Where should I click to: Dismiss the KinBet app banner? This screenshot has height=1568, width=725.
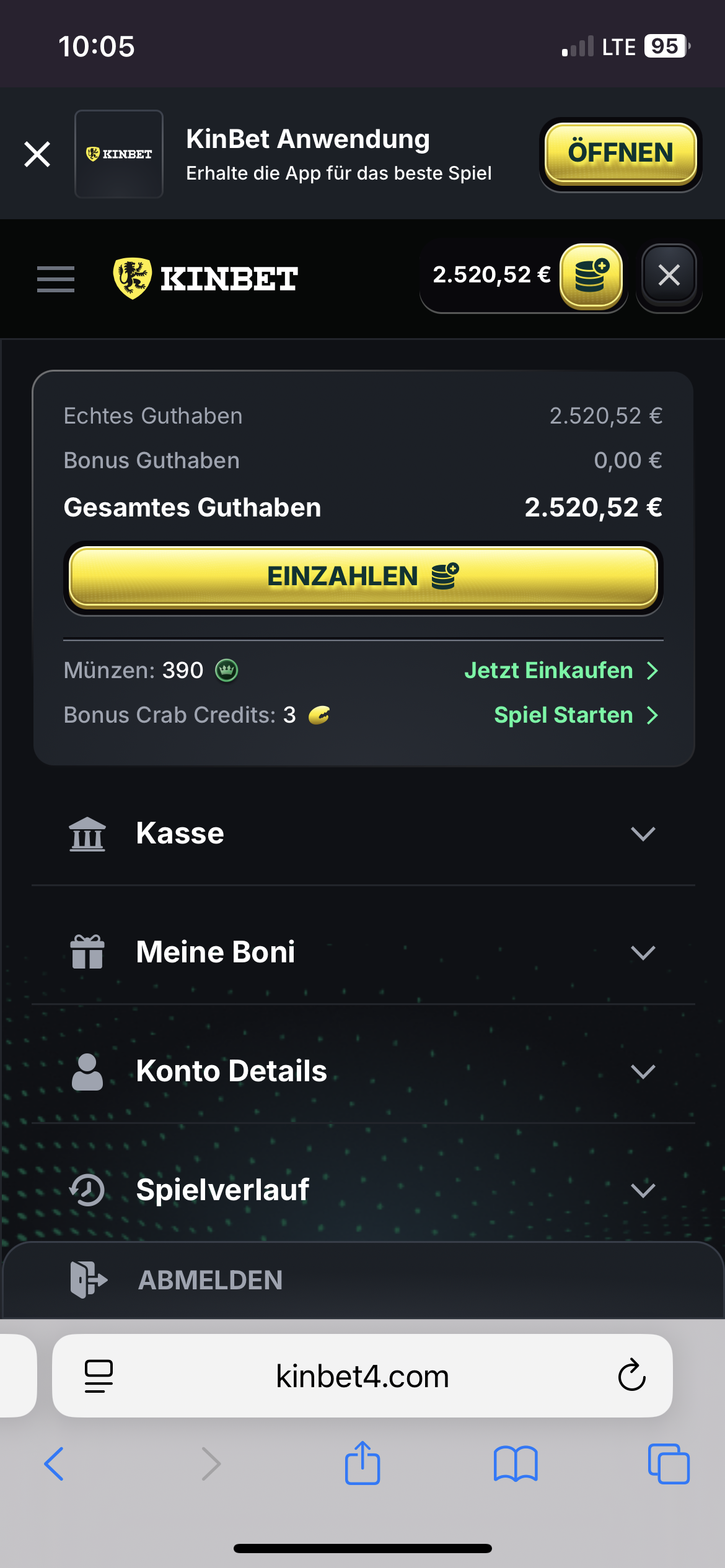[x=37, y=154]
